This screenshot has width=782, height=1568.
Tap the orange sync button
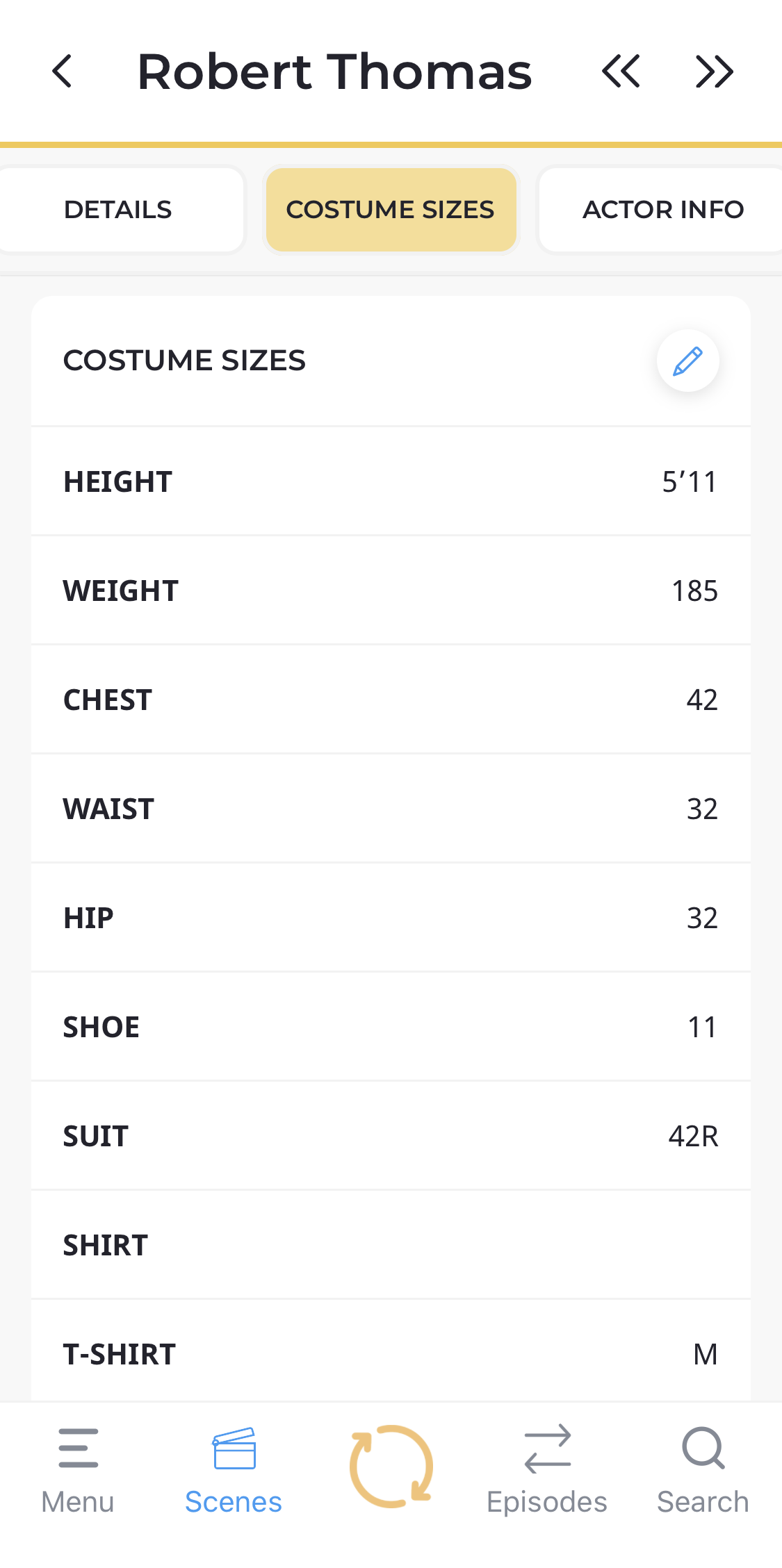[x=391, y=1467]
